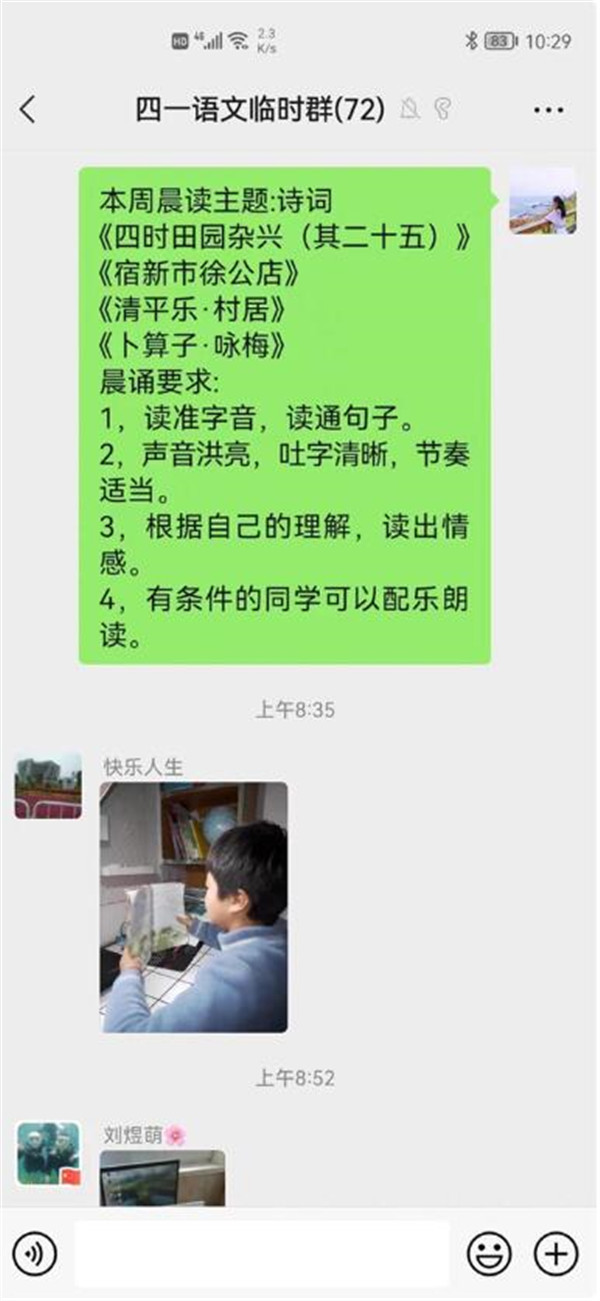Tap the message text field

click(x=262, y=1253)
